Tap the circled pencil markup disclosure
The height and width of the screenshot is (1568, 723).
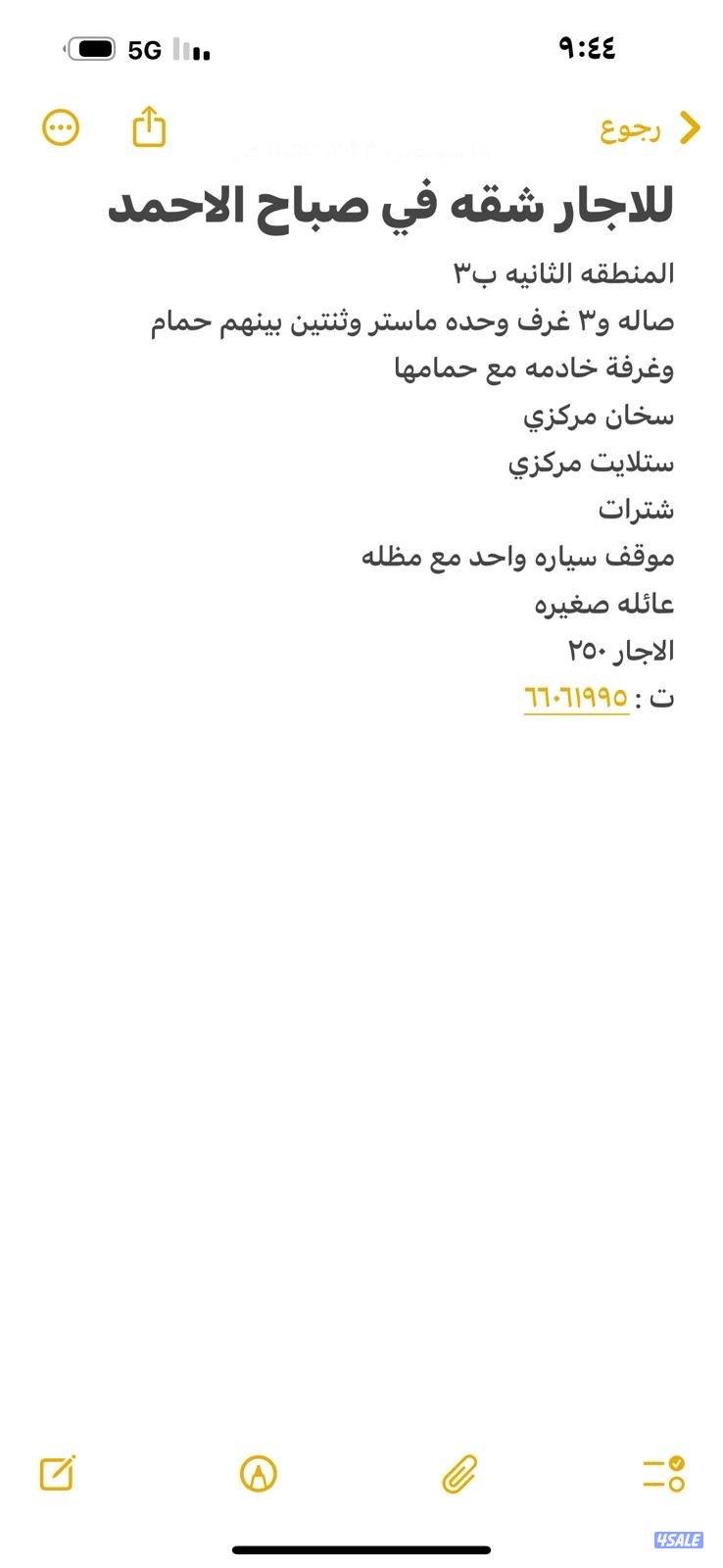click(x=258, y=1472)
